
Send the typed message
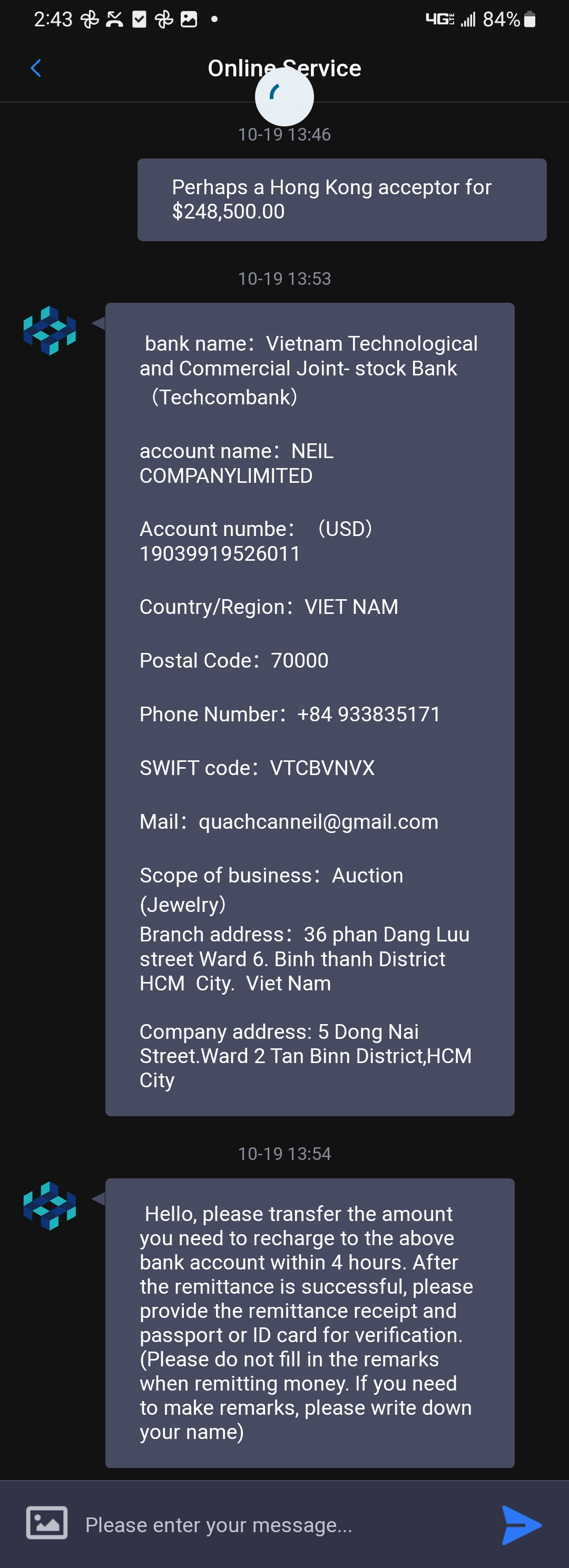coord(521,1524)
